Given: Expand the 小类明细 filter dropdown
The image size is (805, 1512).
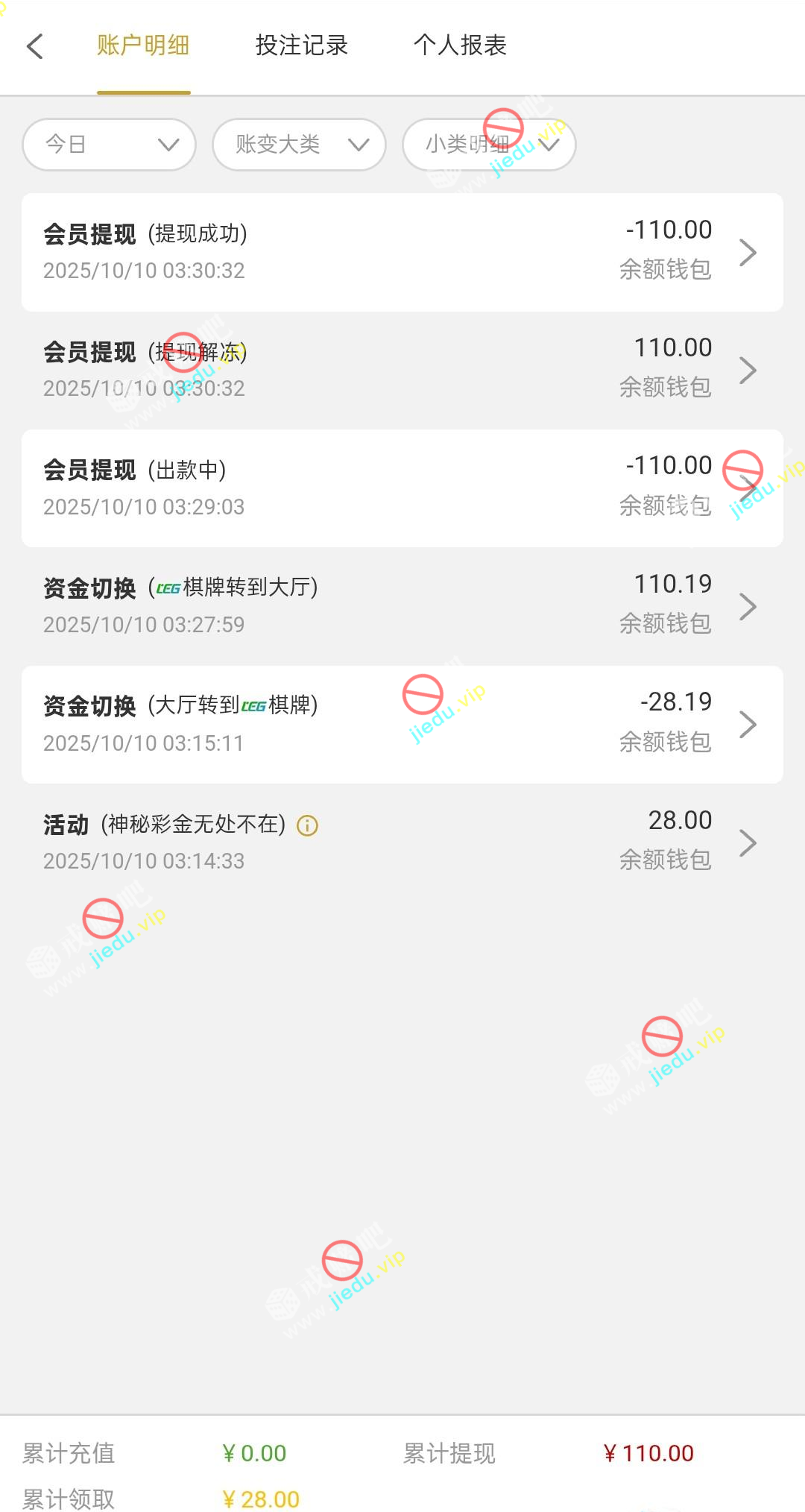Looking at the screenshot, I should tap(489, 145).
